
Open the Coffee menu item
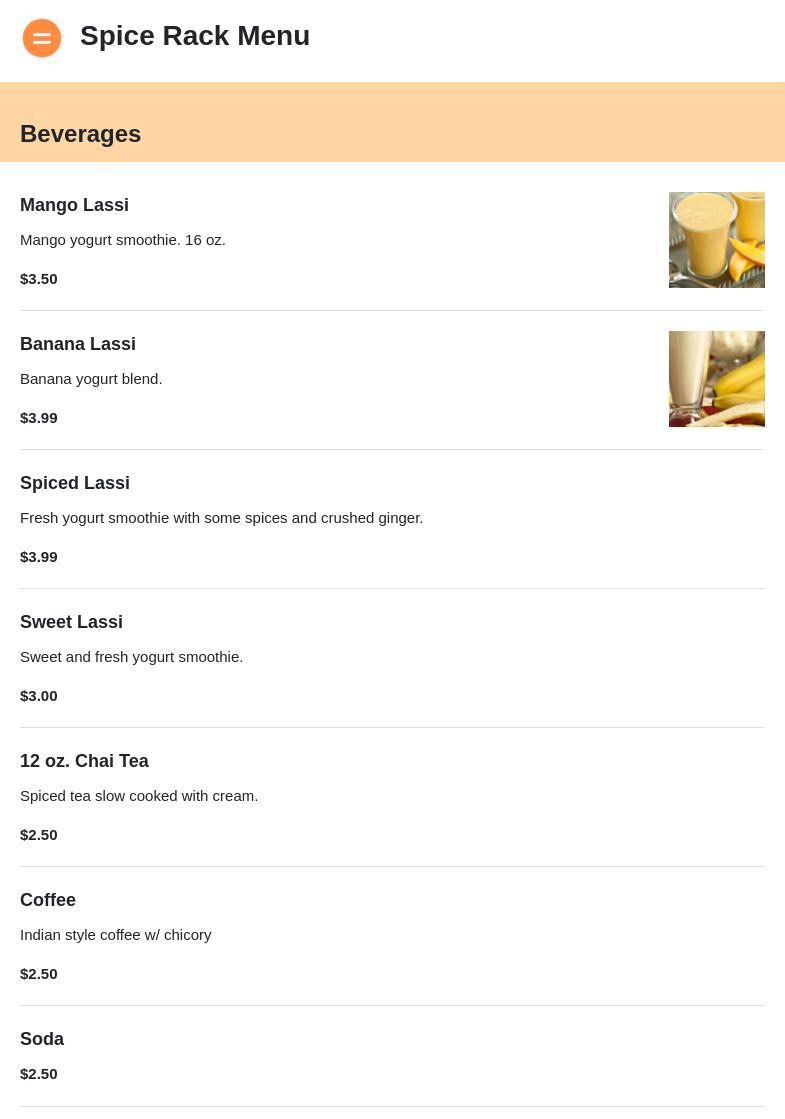tap(48, 900)
